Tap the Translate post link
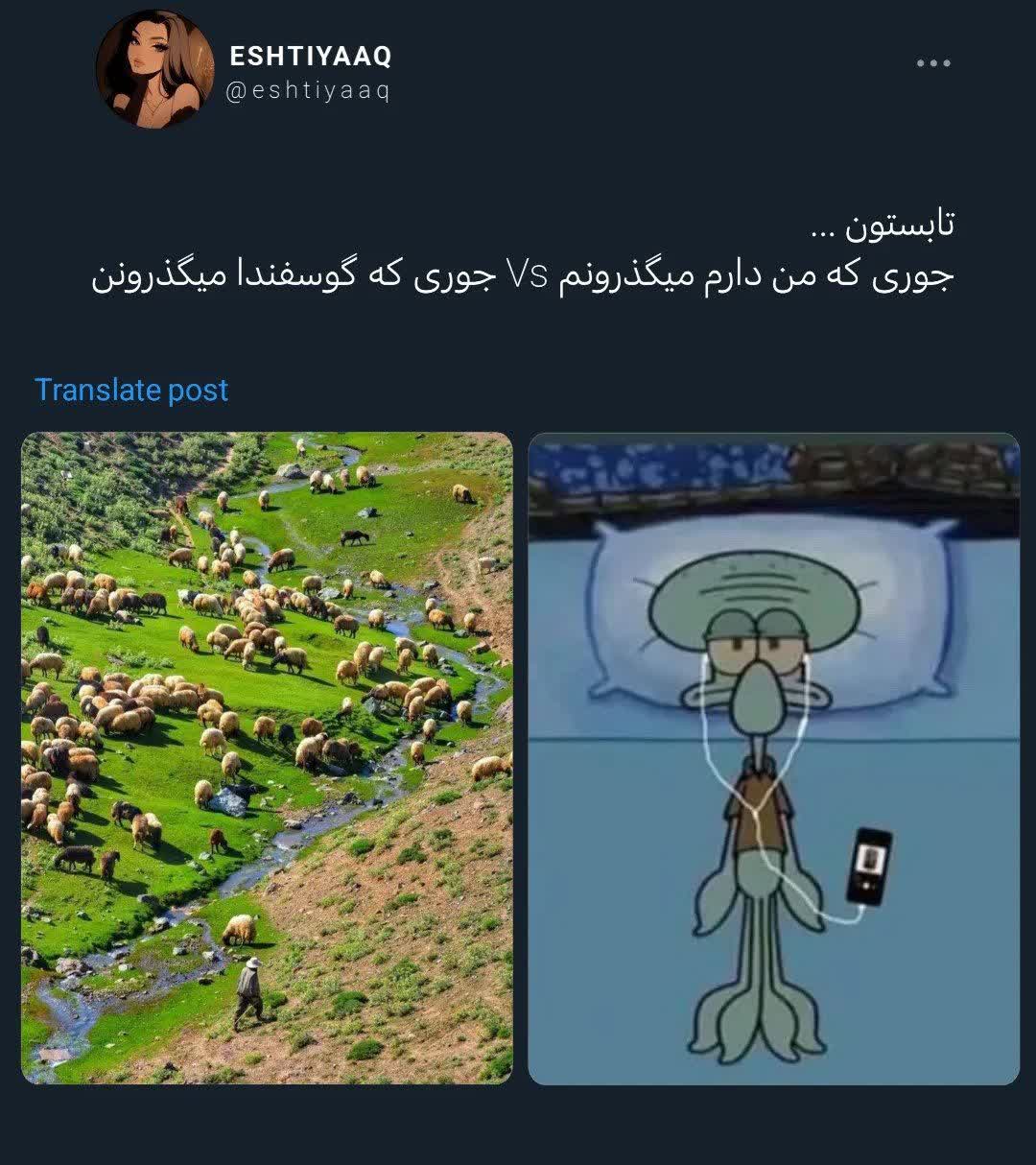1036x1165 pixels. click(131, 390)
